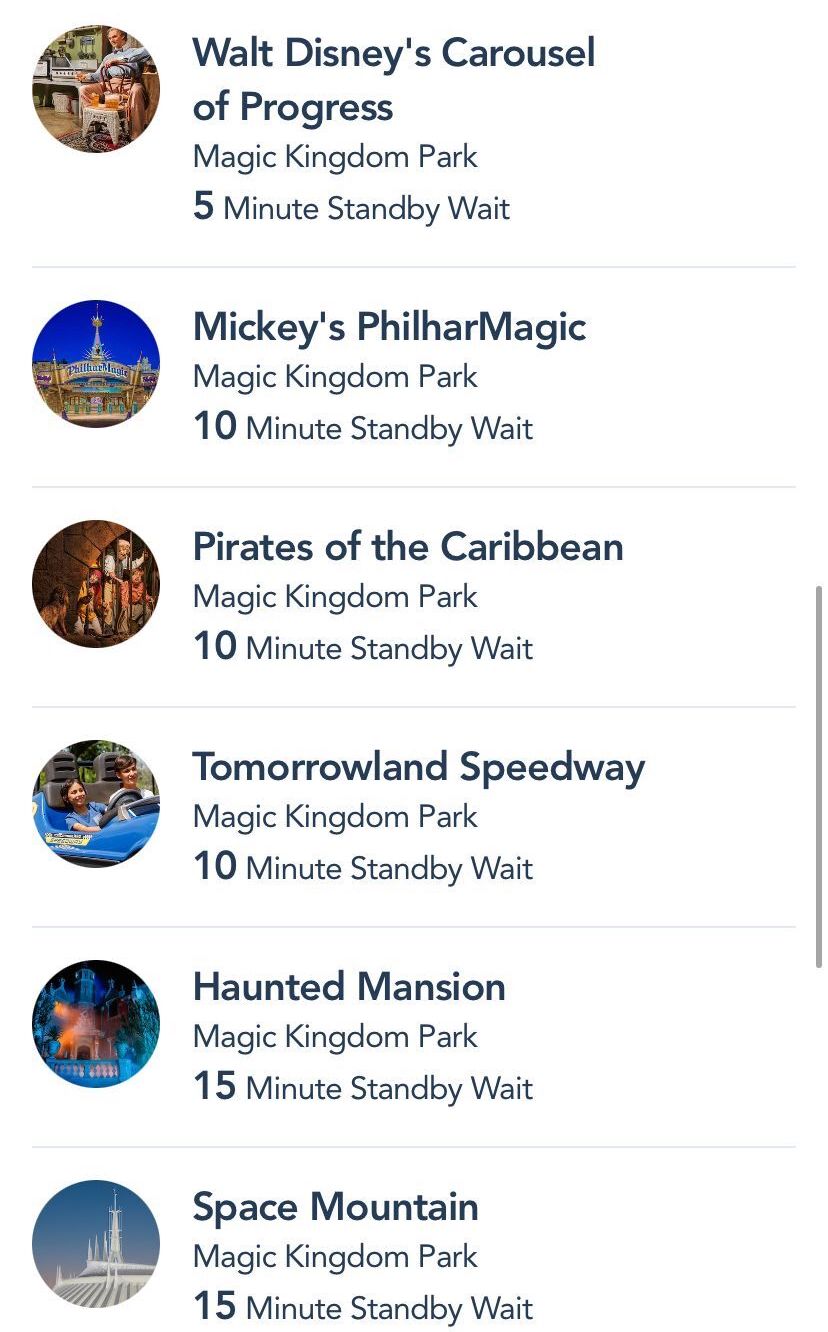The width and height of the screenshot is (828, 1332).
Task: Open Mickey's PhilharMagic attraction details
Action: tap(414, 377)
